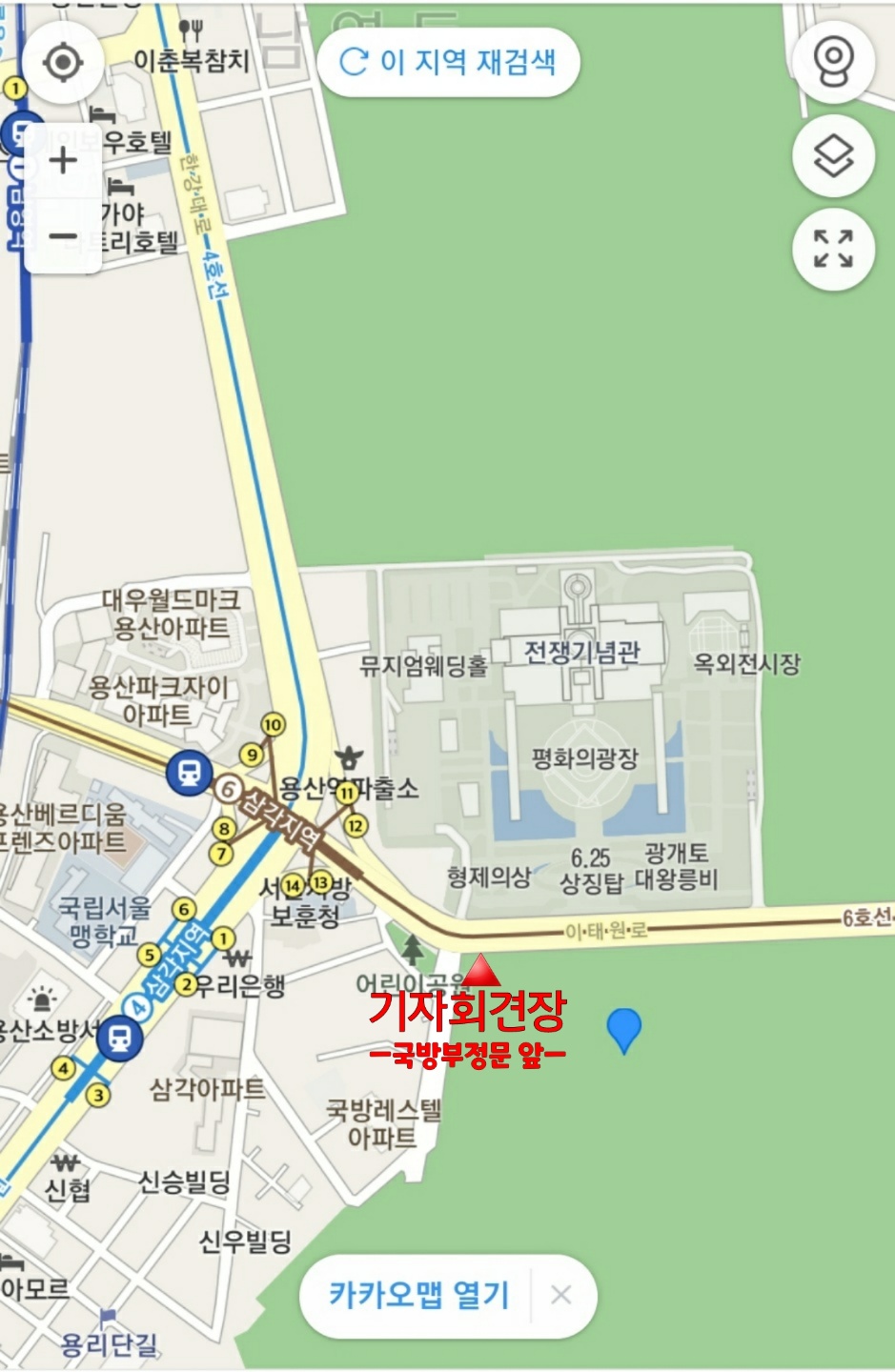Screen dimensions: 895x1372
Task: Open the roadview camera mode
Action: point(833,62)
